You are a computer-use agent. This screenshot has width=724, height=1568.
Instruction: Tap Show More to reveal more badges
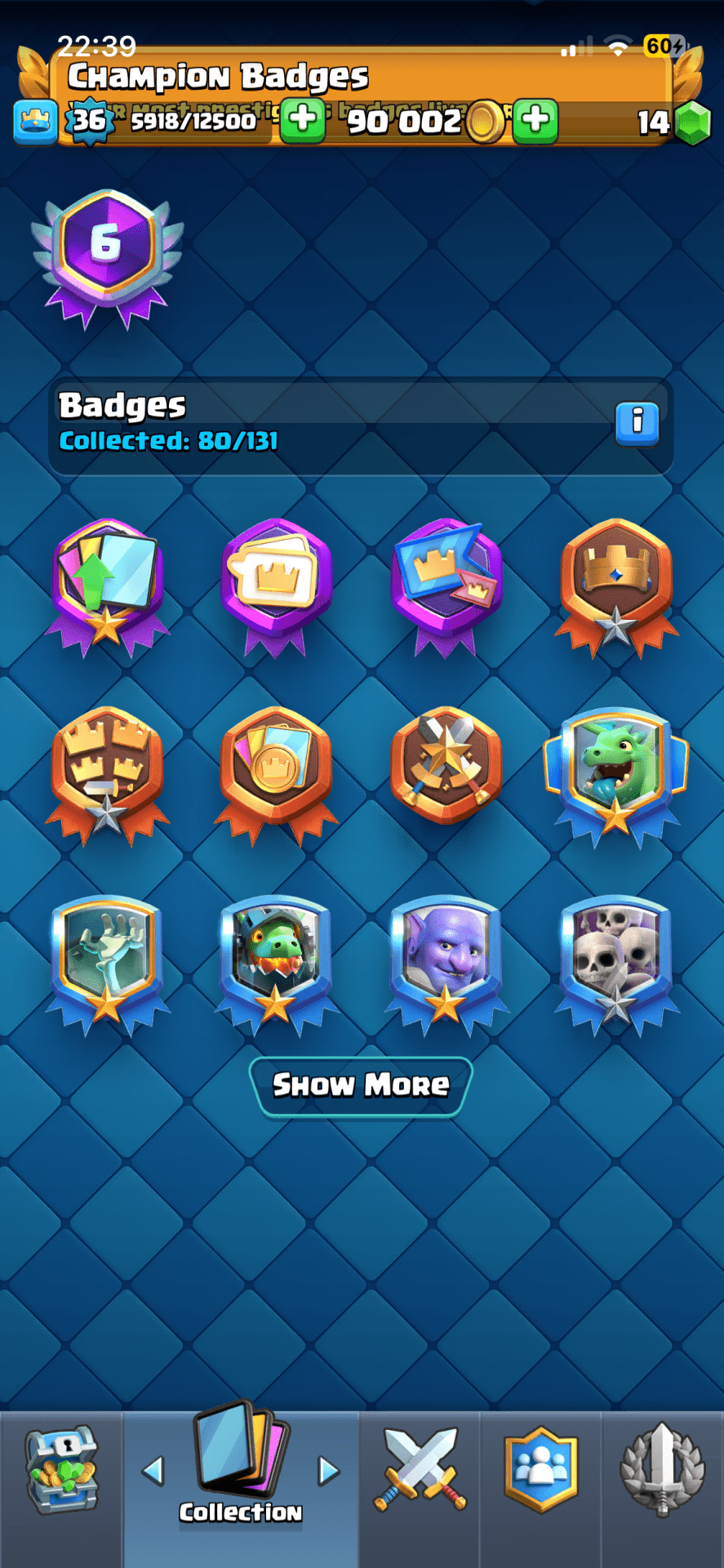point(361,1085)
